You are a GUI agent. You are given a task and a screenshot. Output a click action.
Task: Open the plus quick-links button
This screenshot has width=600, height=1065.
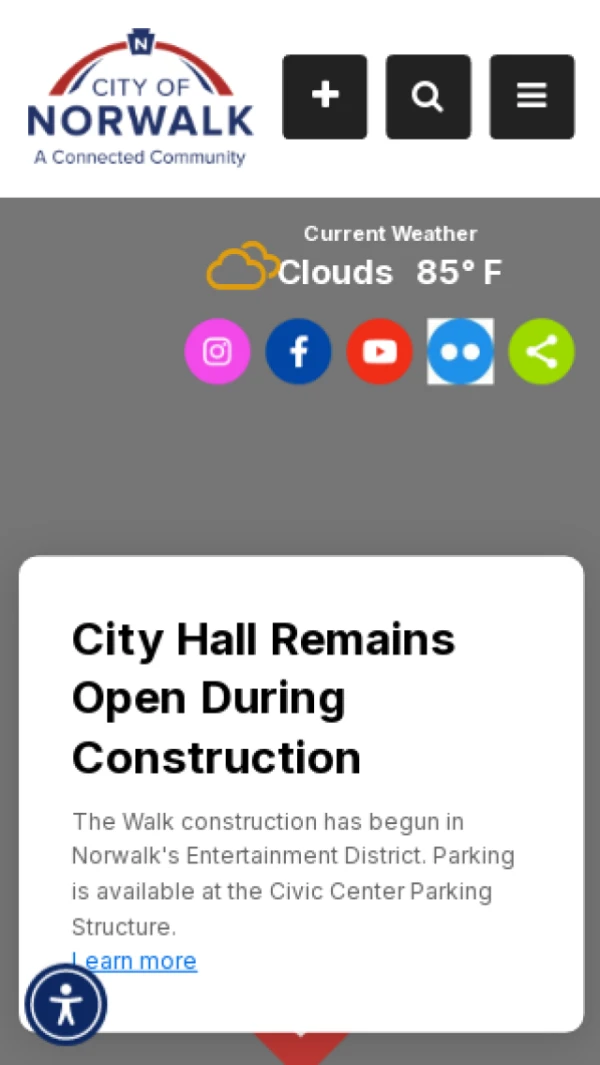click(x=325, y=97)
